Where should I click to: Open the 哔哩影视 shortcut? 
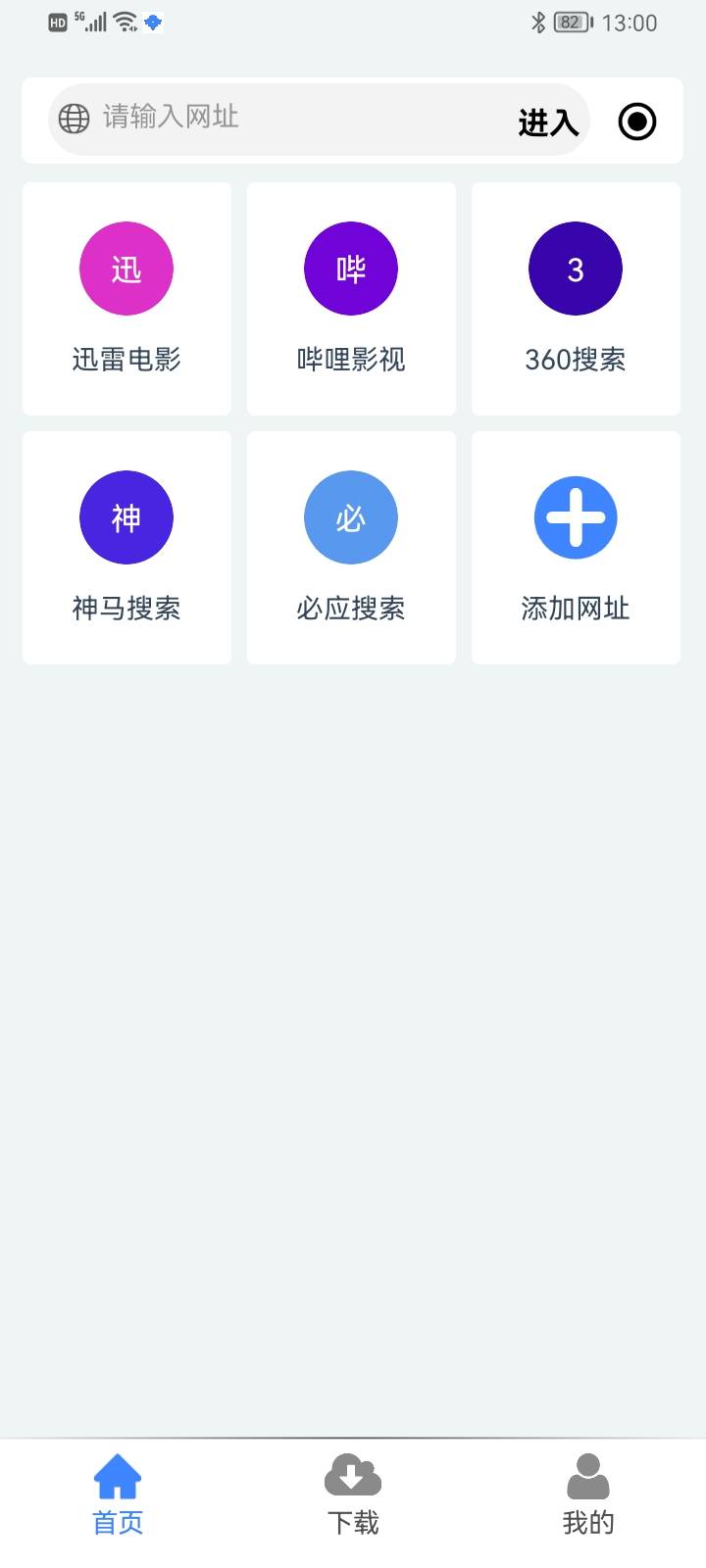[351, 299]
